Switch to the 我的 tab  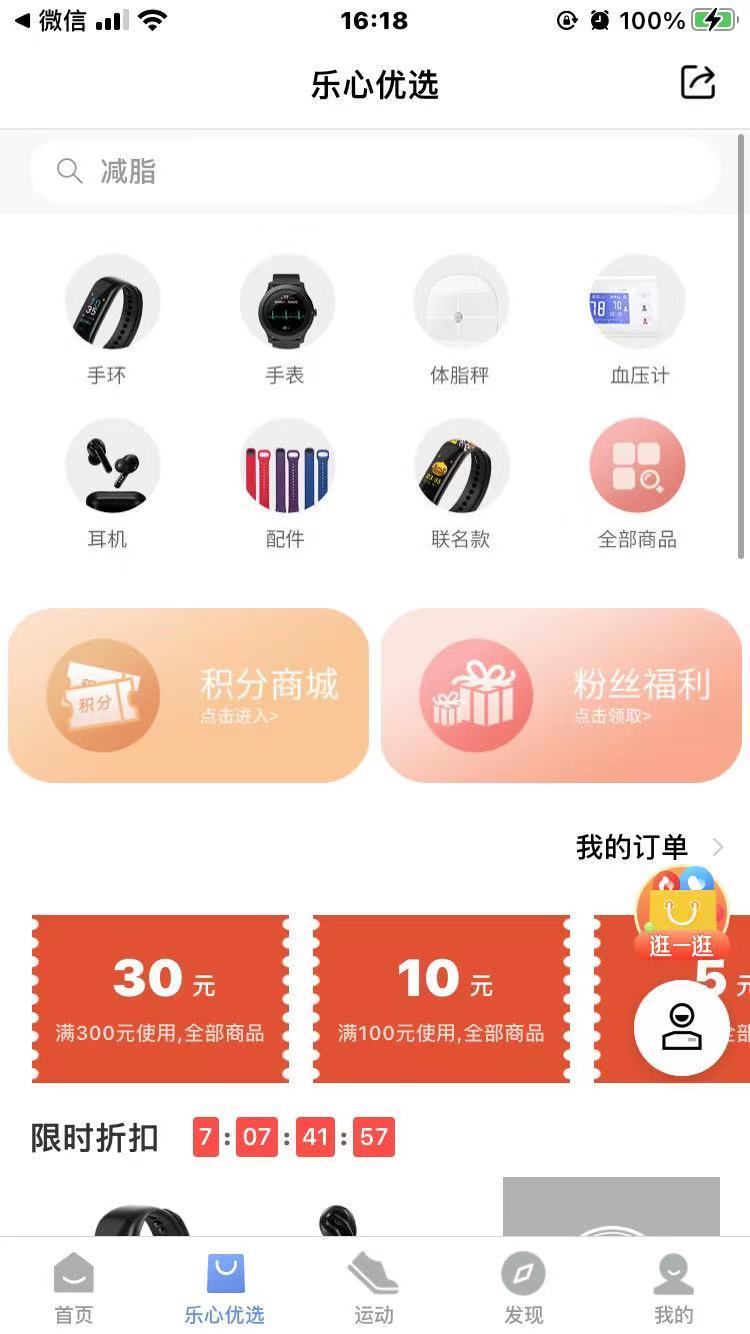[x=673, y=1289]
